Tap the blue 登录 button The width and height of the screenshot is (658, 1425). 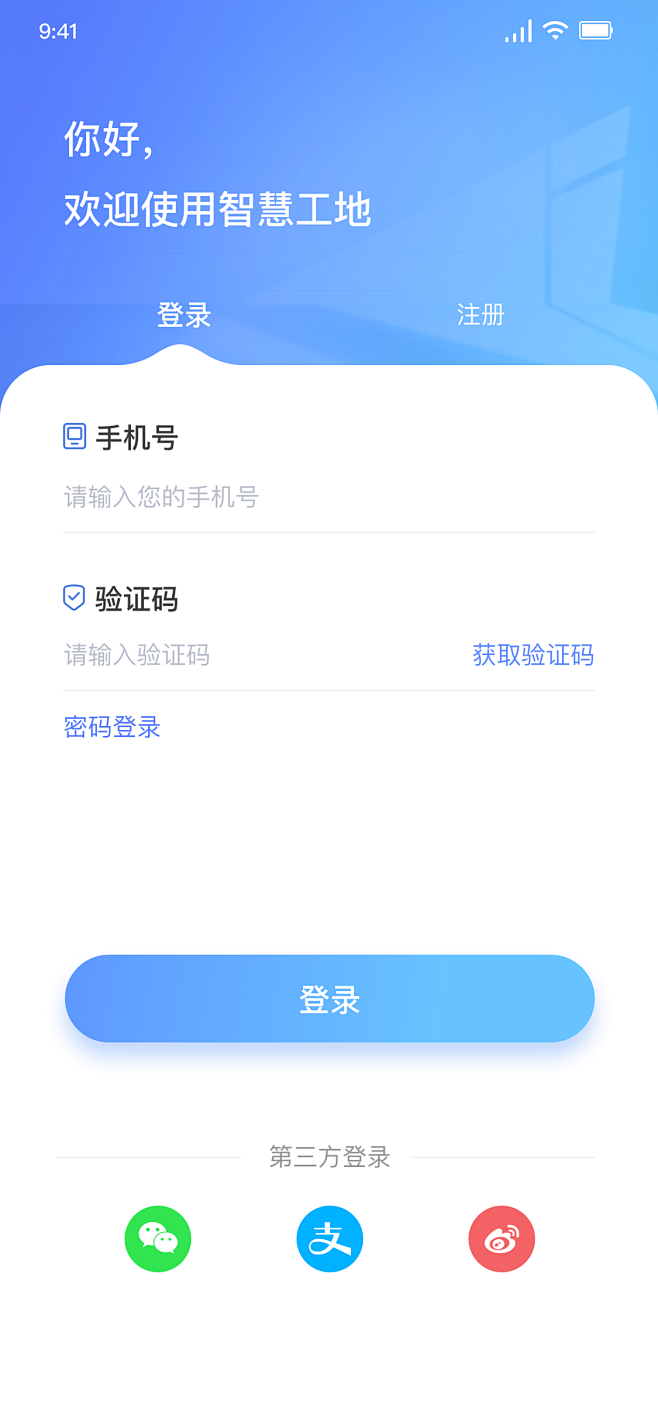pos(329,999)
